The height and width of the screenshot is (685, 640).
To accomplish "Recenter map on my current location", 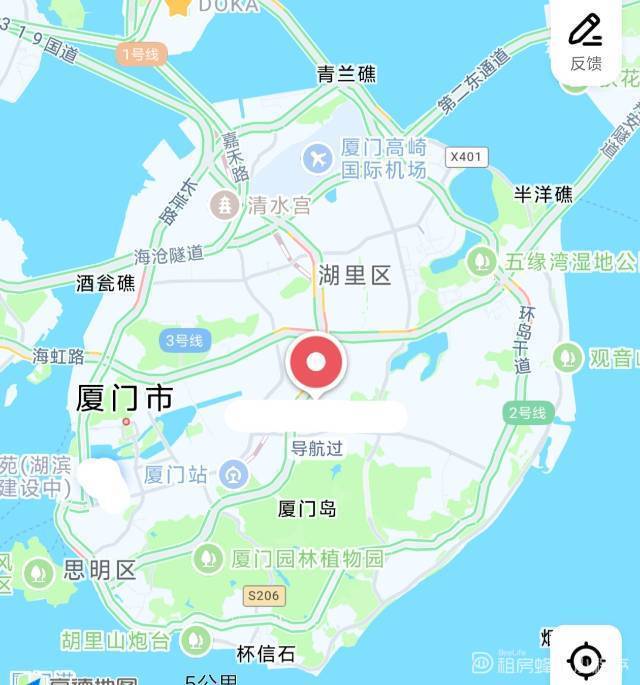I will [585, 659].
